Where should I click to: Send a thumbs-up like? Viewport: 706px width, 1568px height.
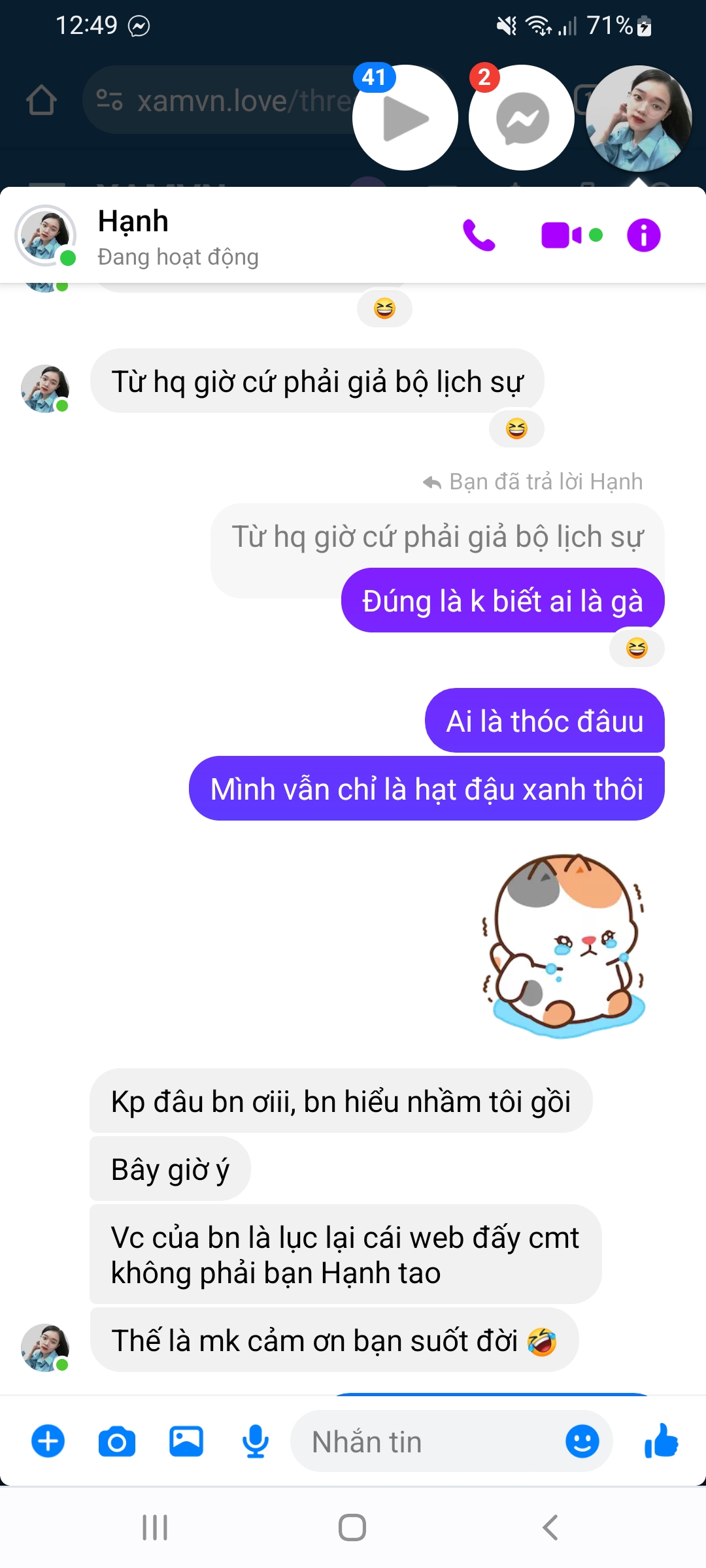click(662, 1441)
